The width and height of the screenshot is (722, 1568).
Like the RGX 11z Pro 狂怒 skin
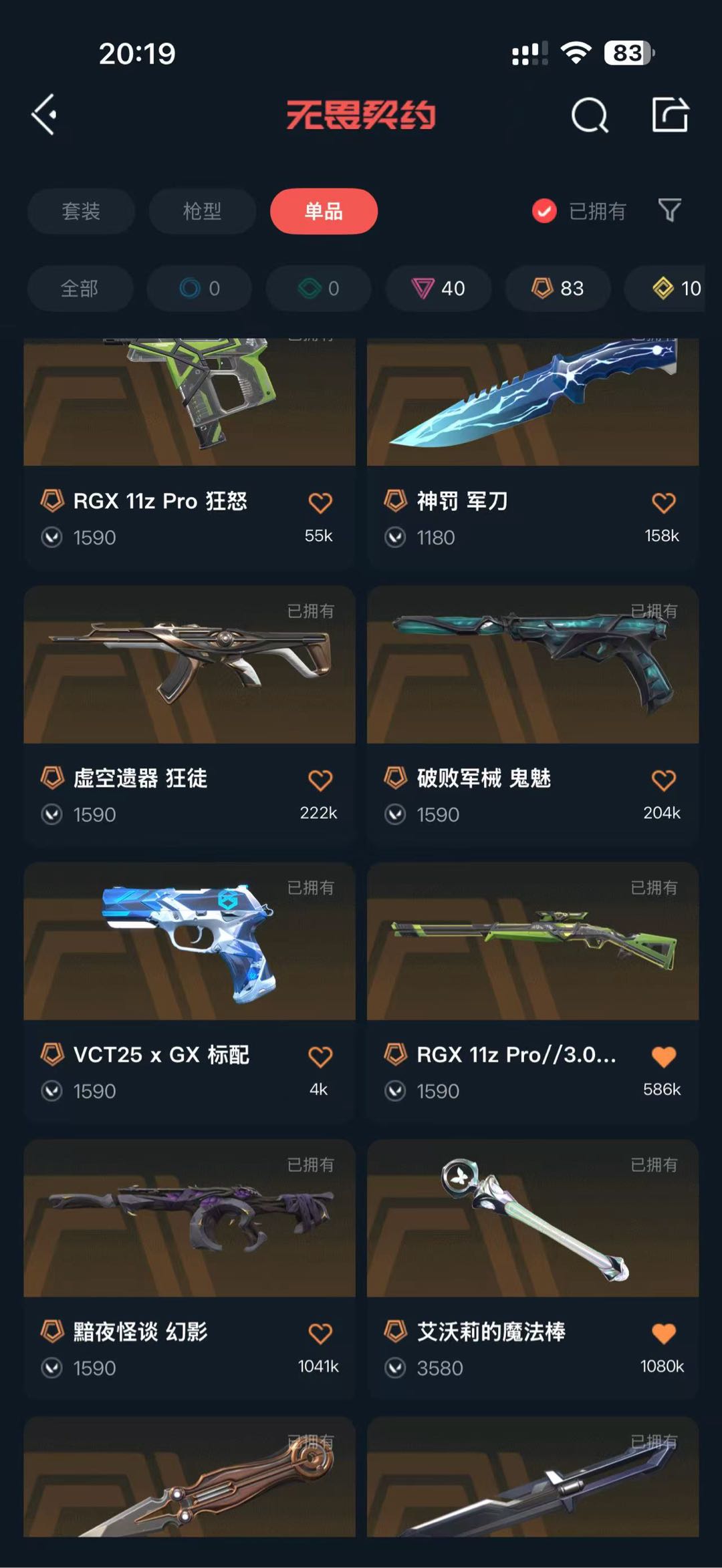pyautogui.click(x=320, y=502)
